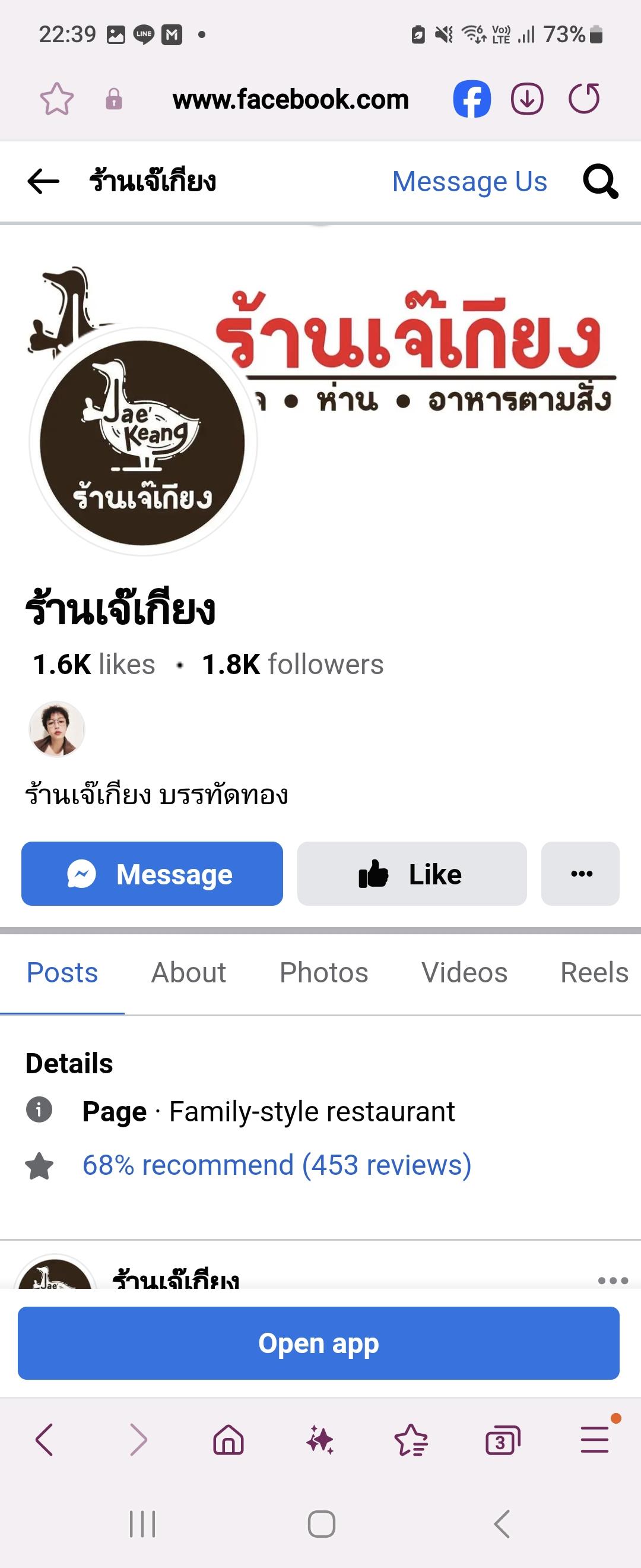This screenshot has height=1568, width=641.
Task: Reload the page
Action: point(584,99)
